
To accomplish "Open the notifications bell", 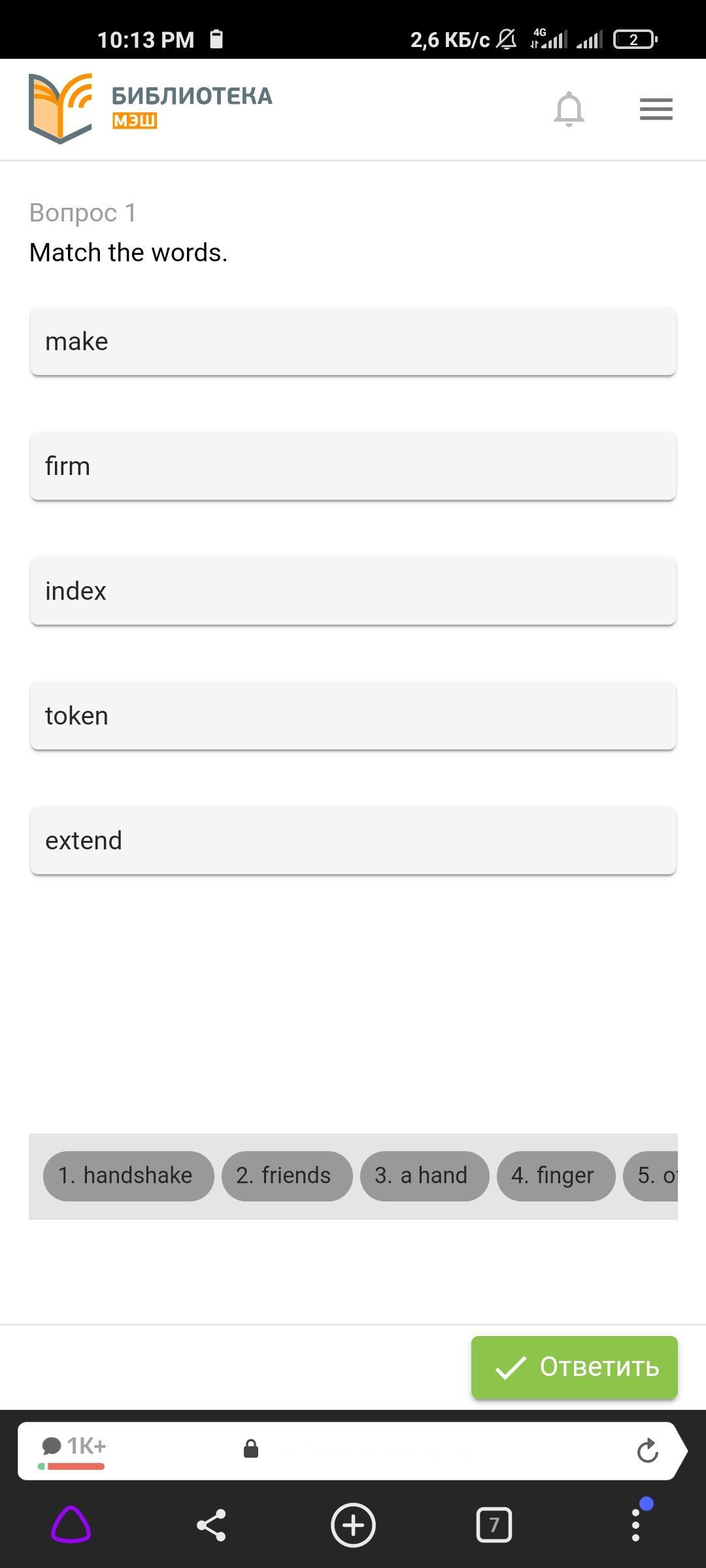I will click(569, 109).
